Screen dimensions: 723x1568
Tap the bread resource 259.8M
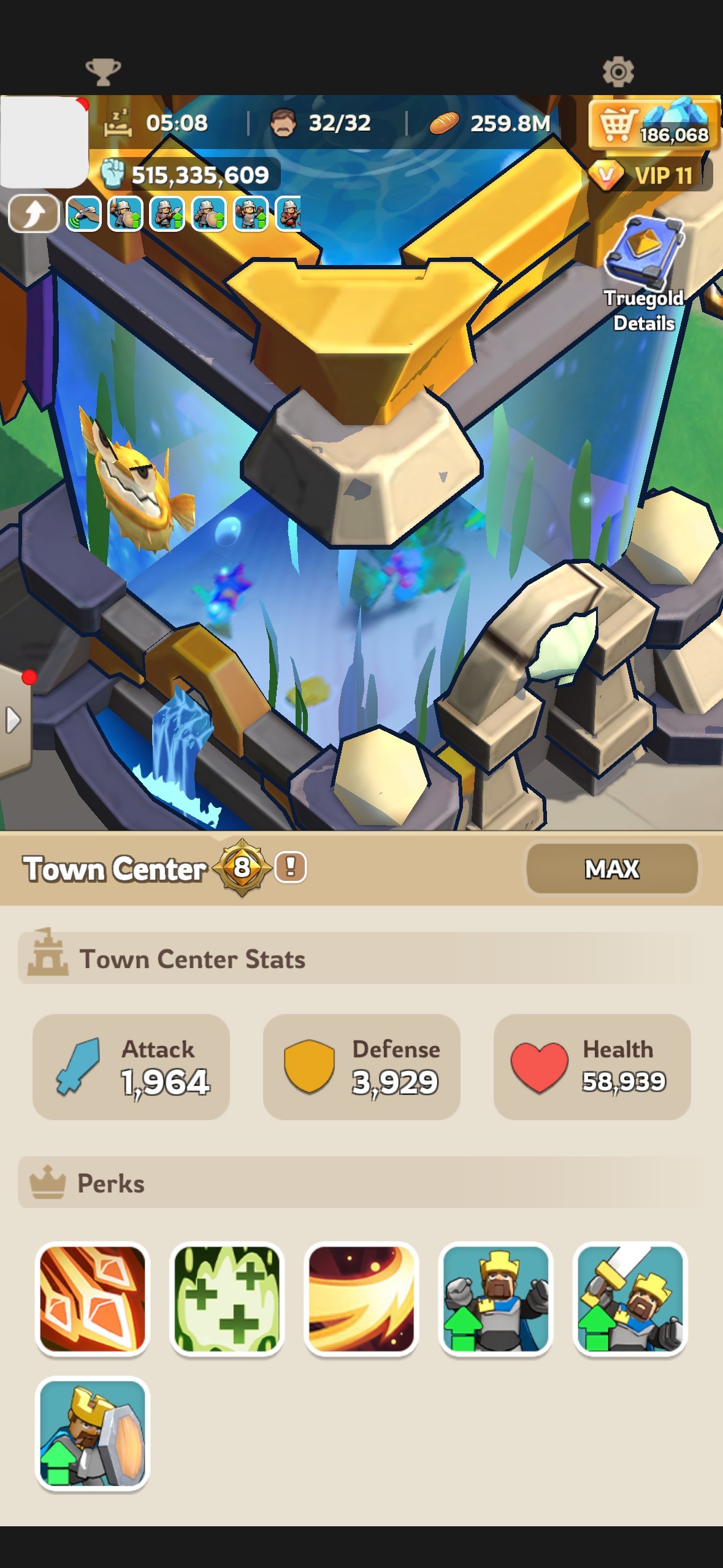click(x=489, y=123)
